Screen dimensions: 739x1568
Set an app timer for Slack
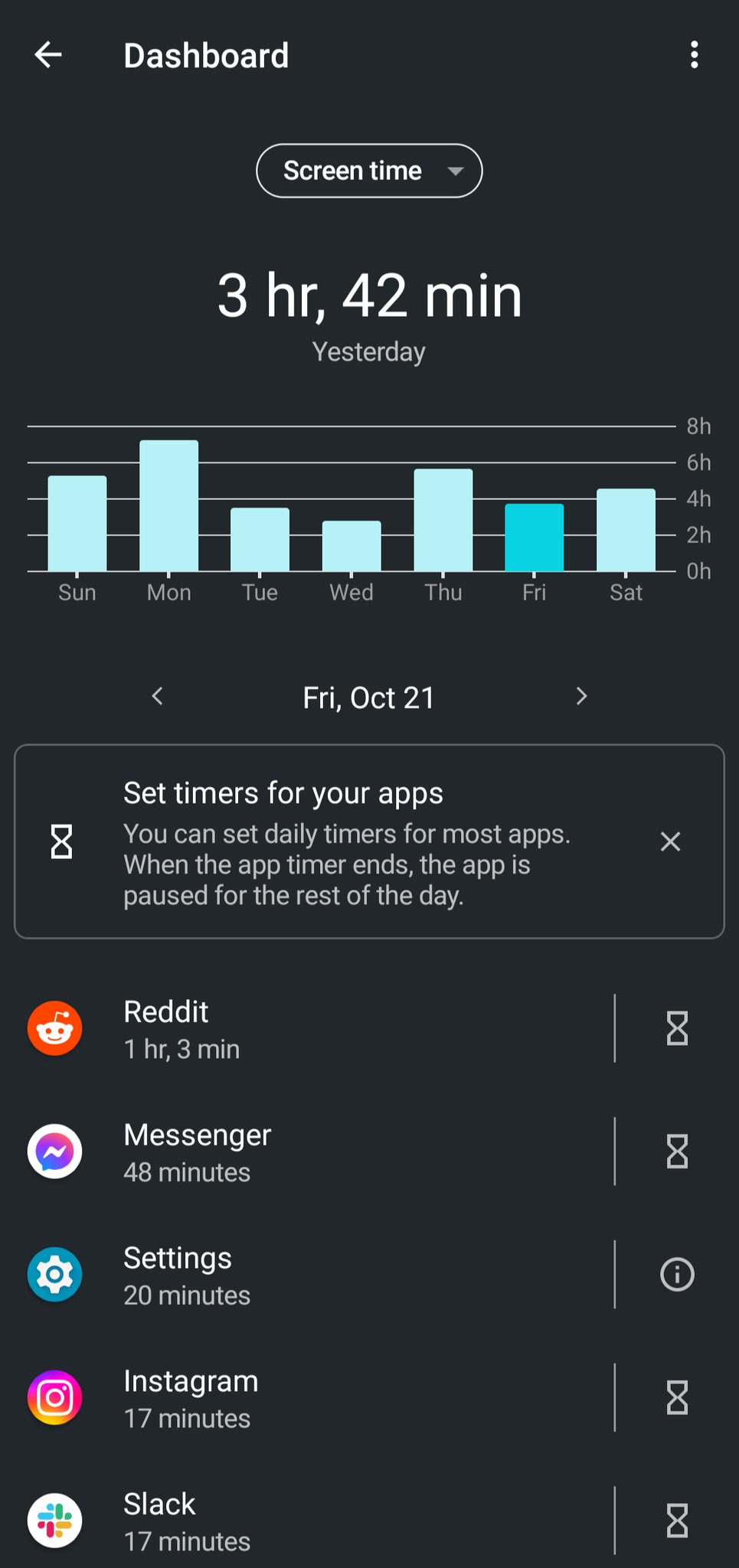tap(677, 1521)
